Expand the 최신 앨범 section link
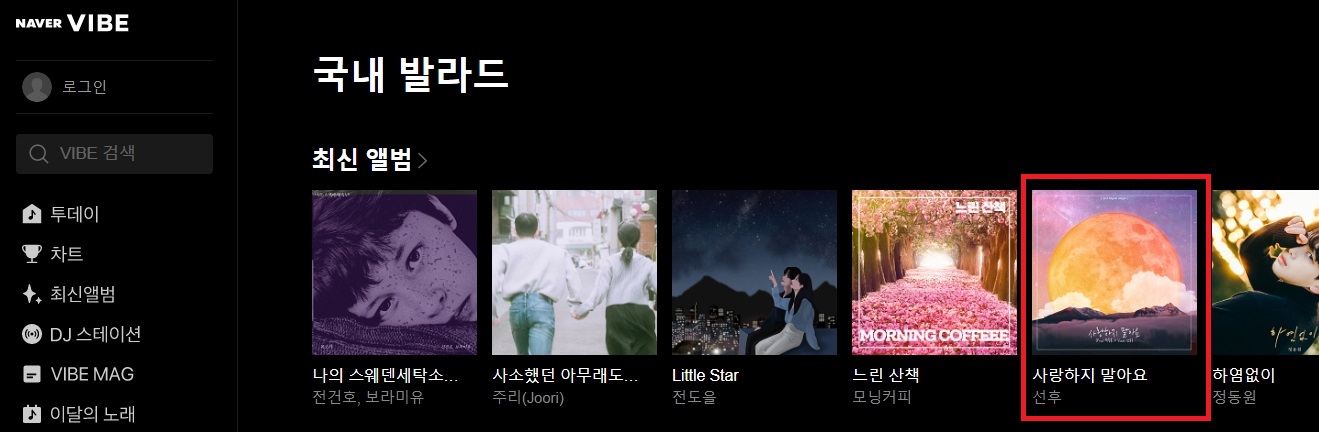The image size is (1319, 432). (370, 159)
